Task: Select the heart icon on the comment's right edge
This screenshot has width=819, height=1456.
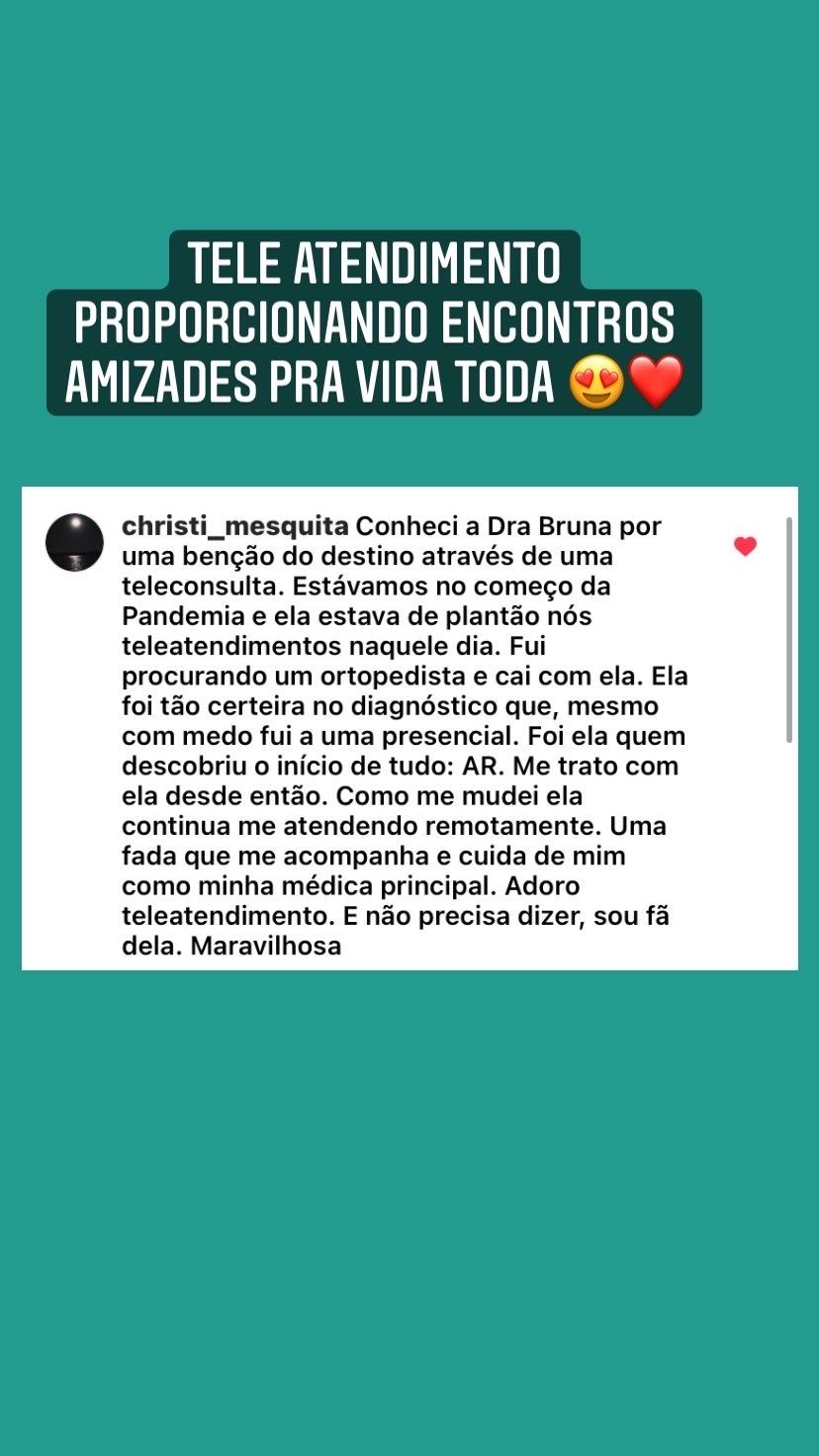Action: [743, 545]
